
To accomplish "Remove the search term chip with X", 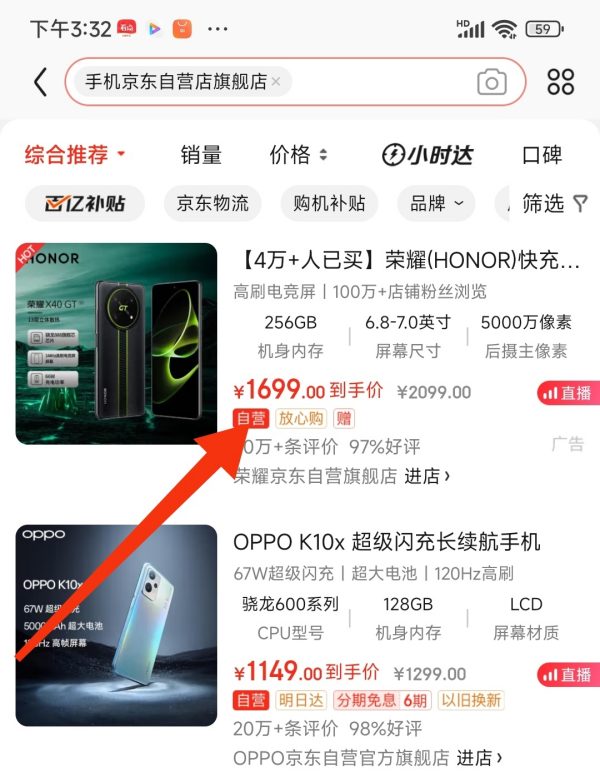I will (276, 82).
